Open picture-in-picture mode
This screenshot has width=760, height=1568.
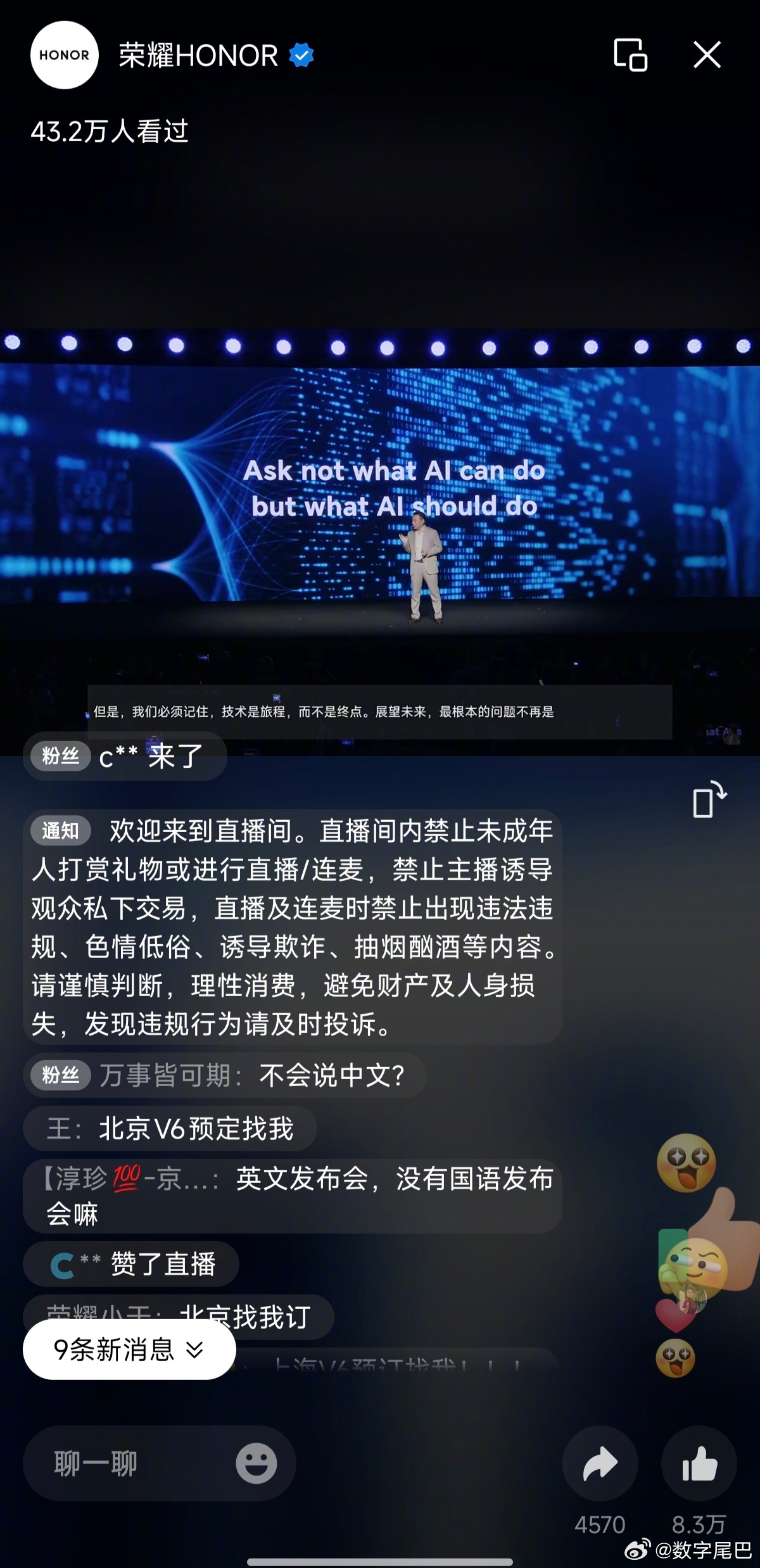pyautogui.click(x=630, y=56)
